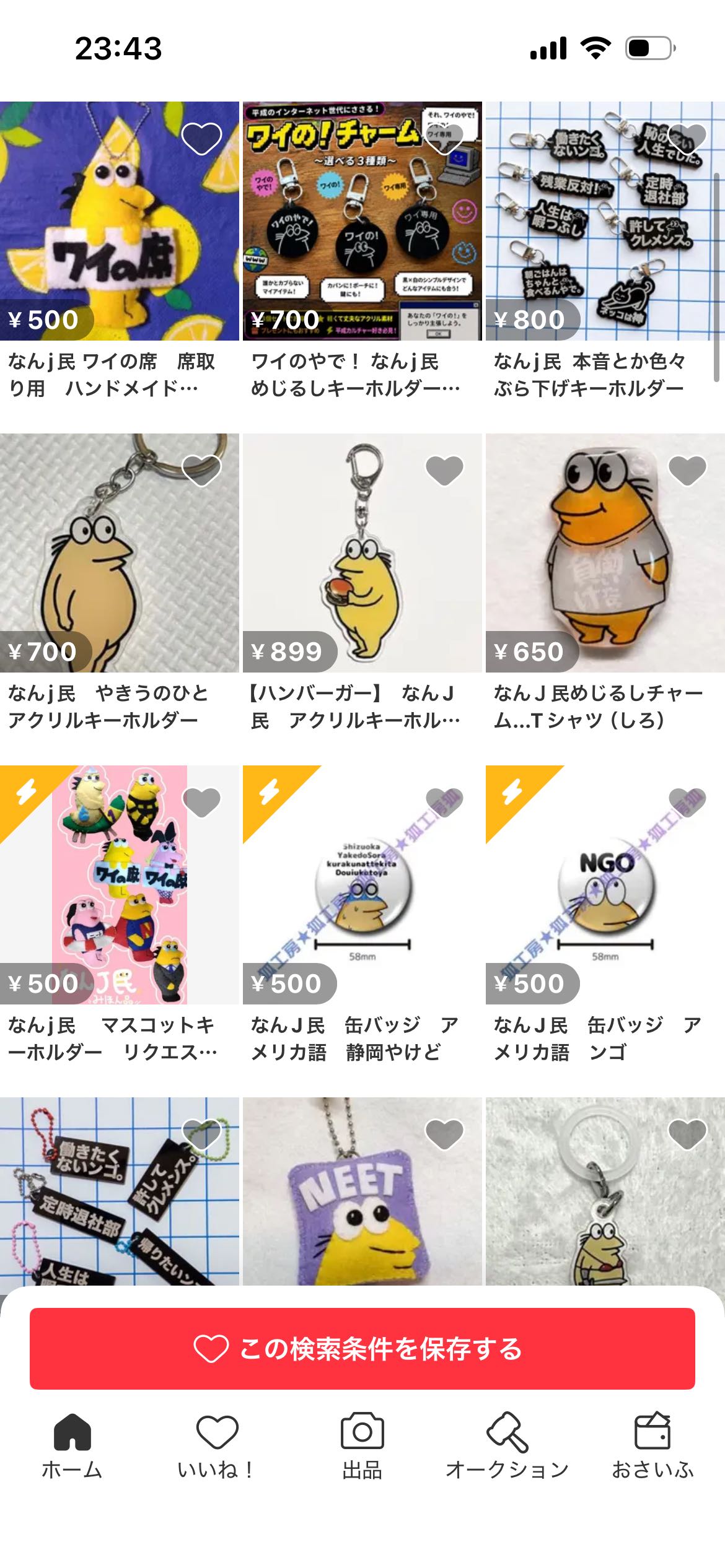Like the ¥899 ハンバーガー keyholder
Screen dimensions: 725x1568
tap(445, 471)
